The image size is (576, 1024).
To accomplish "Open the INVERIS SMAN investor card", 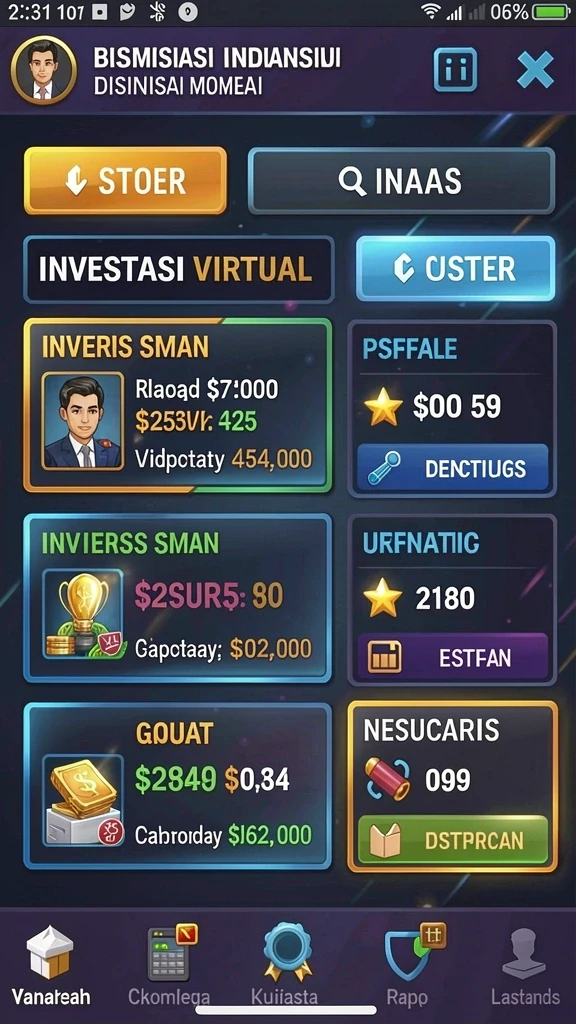I will (x=178, y=406).
